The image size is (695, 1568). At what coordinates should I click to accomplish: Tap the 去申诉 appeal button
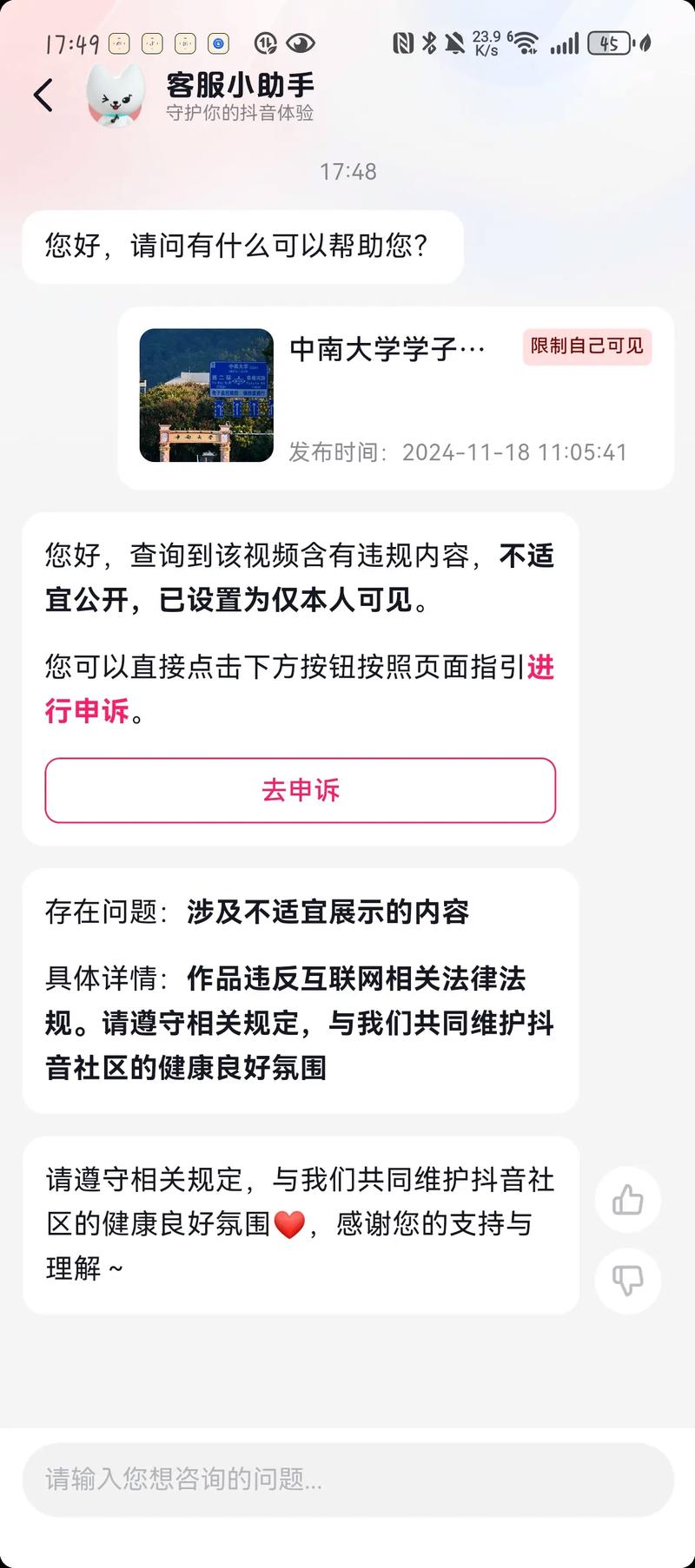point(301,791)
